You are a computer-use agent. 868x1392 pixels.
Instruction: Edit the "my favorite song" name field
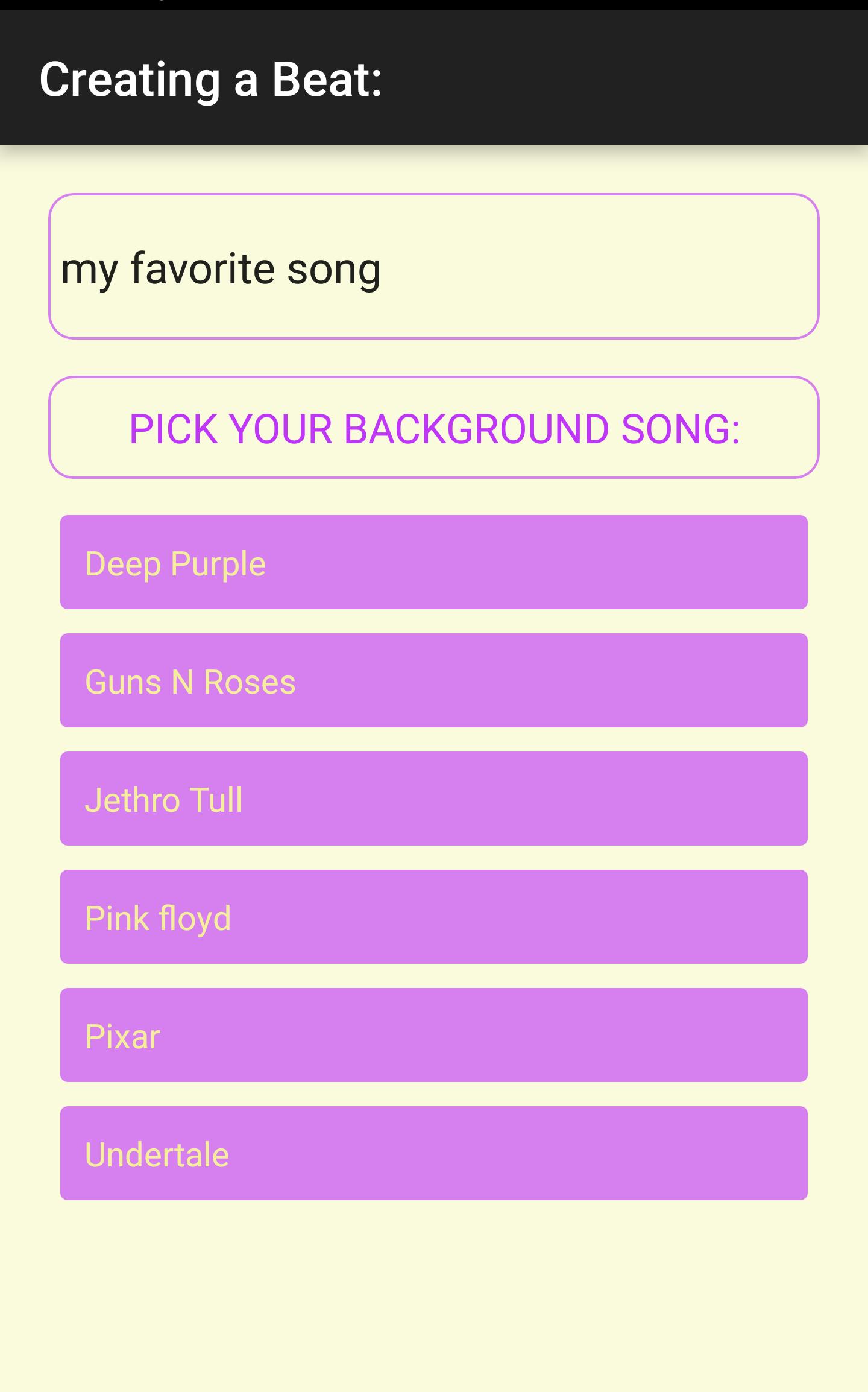[433, 267]
